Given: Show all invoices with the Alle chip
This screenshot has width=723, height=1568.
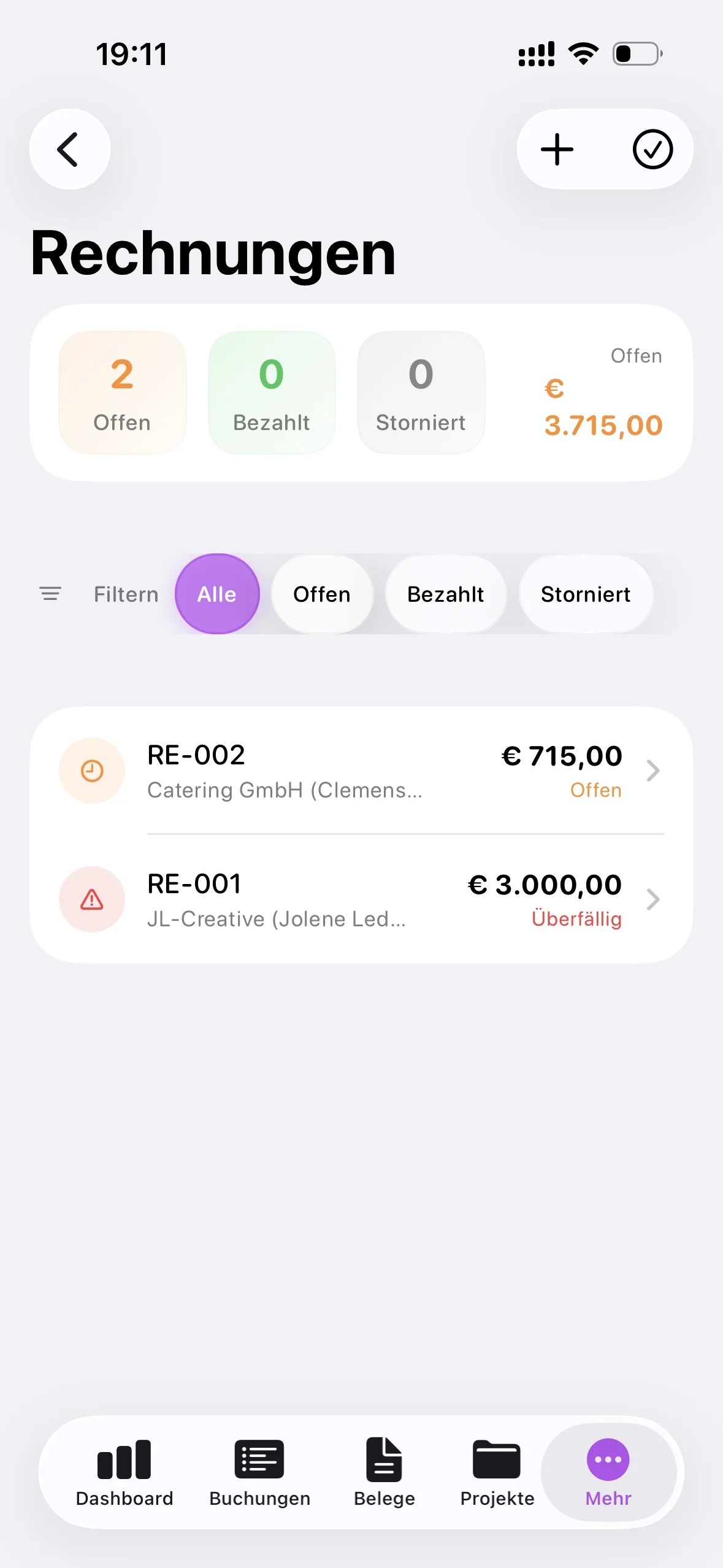Looking at the screenshot, I should tap(217, 594).
